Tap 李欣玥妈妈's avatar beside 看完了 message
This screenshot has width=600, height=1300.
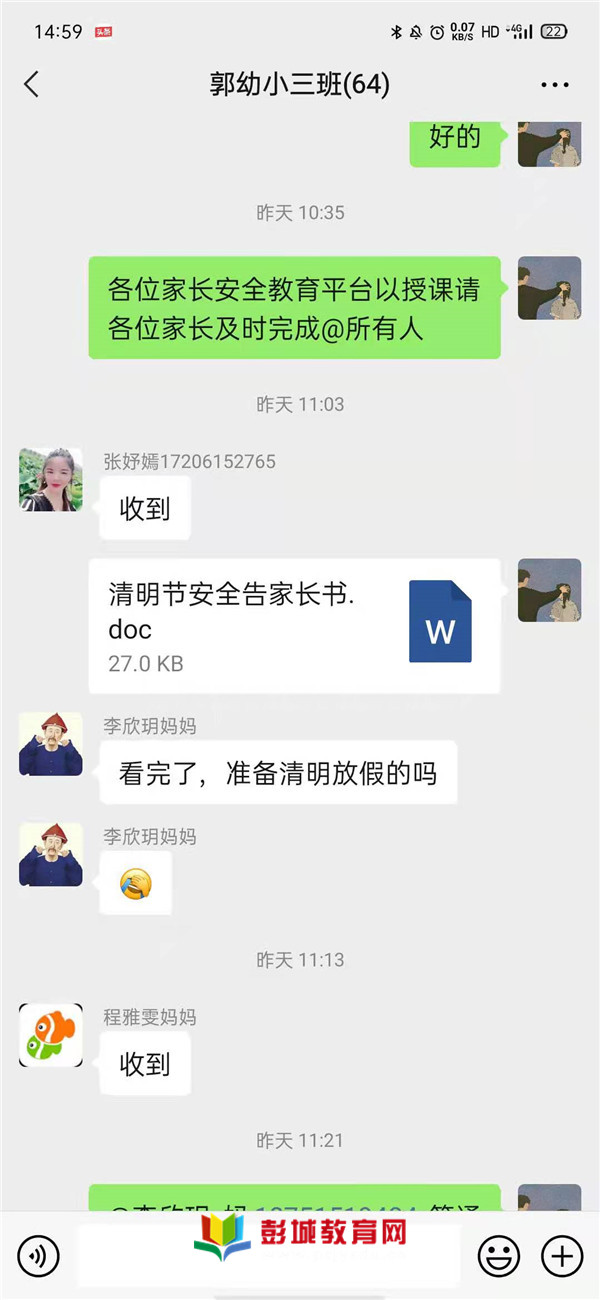click(50, 744)
